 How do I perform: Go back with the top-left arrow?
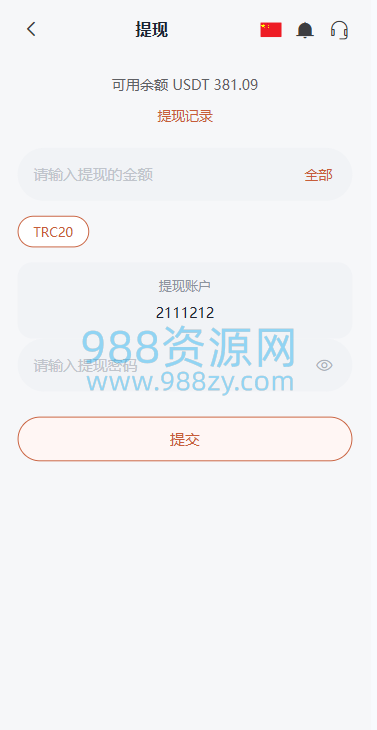pyautogui.click(x=31, y=29)
